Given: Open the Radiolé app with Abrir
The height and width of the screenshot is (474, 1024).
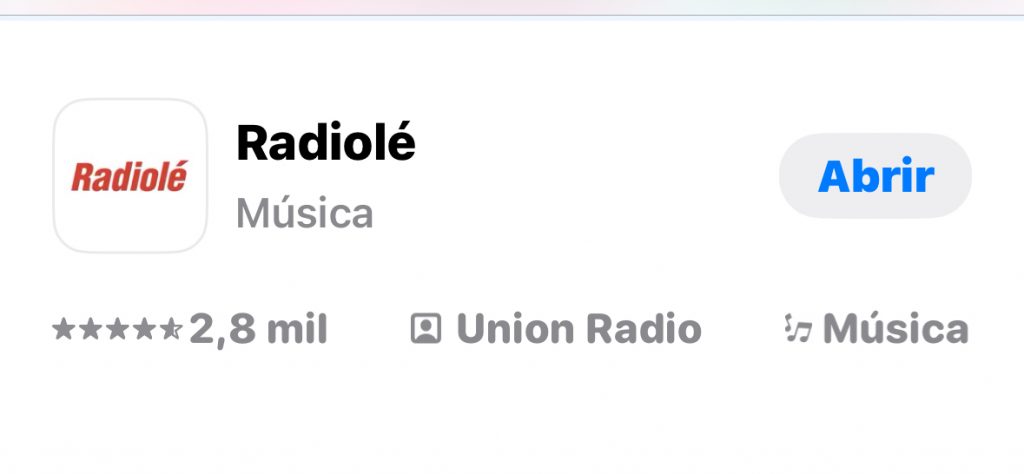Looking at the screenshot, I should tap(875, 176).
